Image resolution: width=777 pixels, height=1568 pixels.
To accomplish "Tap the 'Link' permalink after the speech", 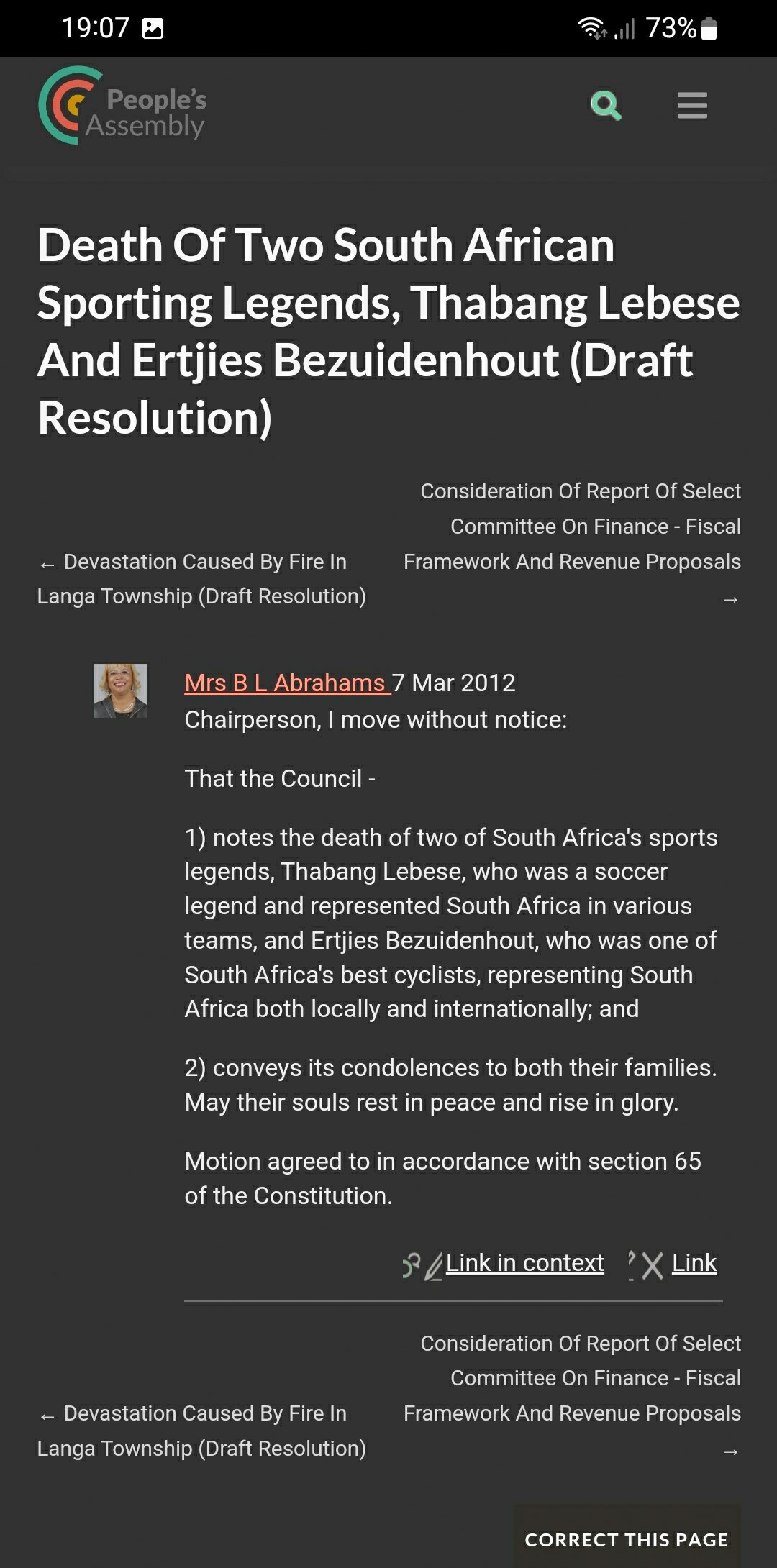I will pos(694,1263).
